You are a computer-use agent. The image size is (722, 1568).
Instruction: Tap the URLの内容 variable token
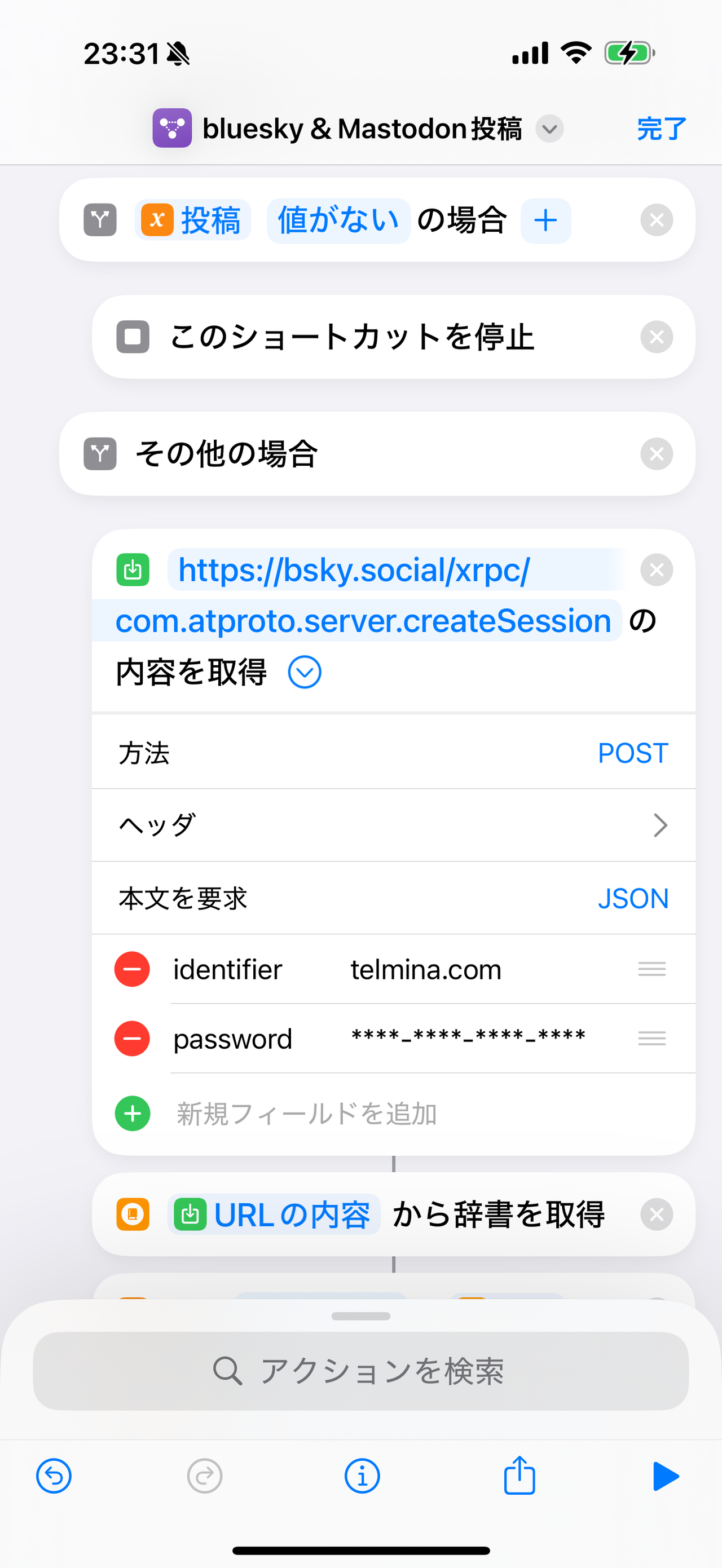273,1214
